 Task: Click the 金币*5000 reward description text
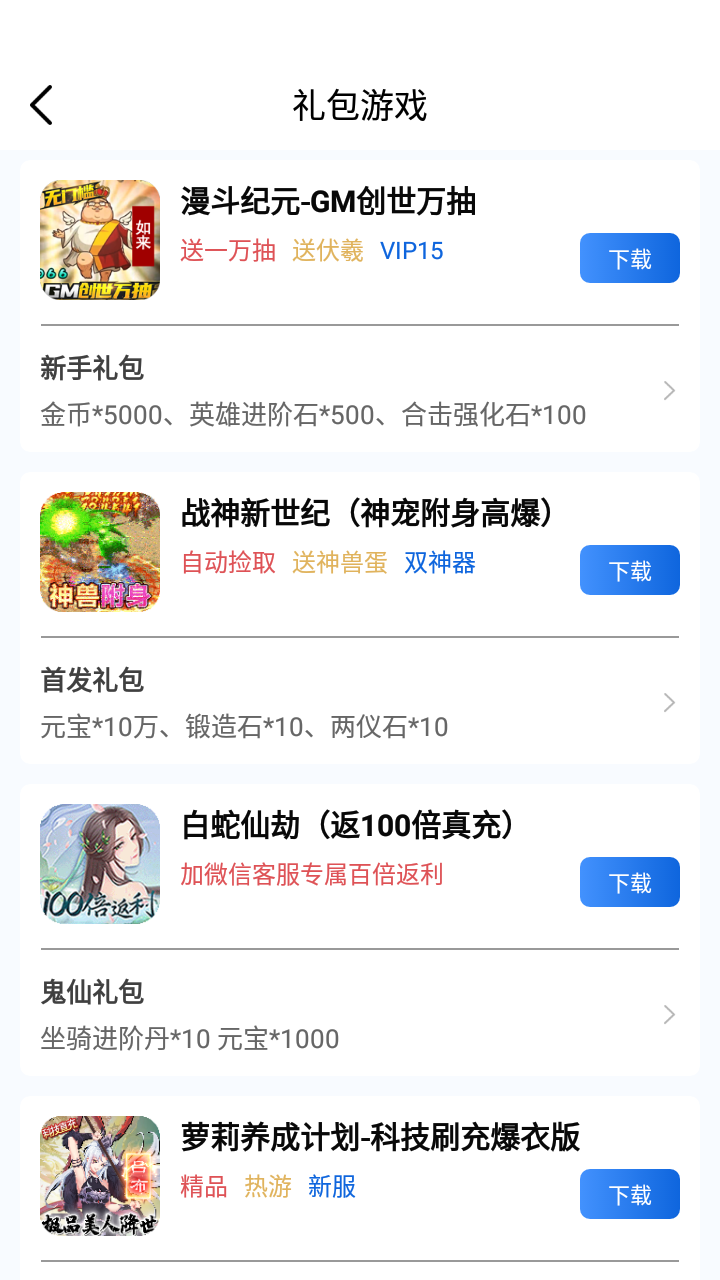[x=313, y=414]
